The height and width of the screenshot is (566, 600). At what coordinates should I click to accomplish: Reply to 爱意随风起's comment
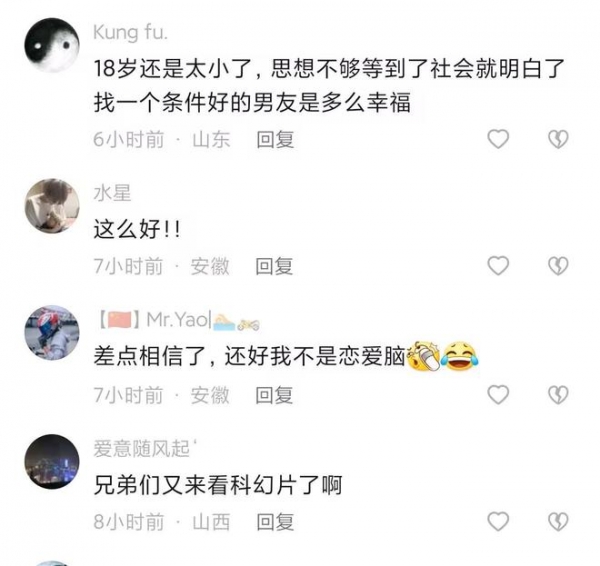click(275, 522)
